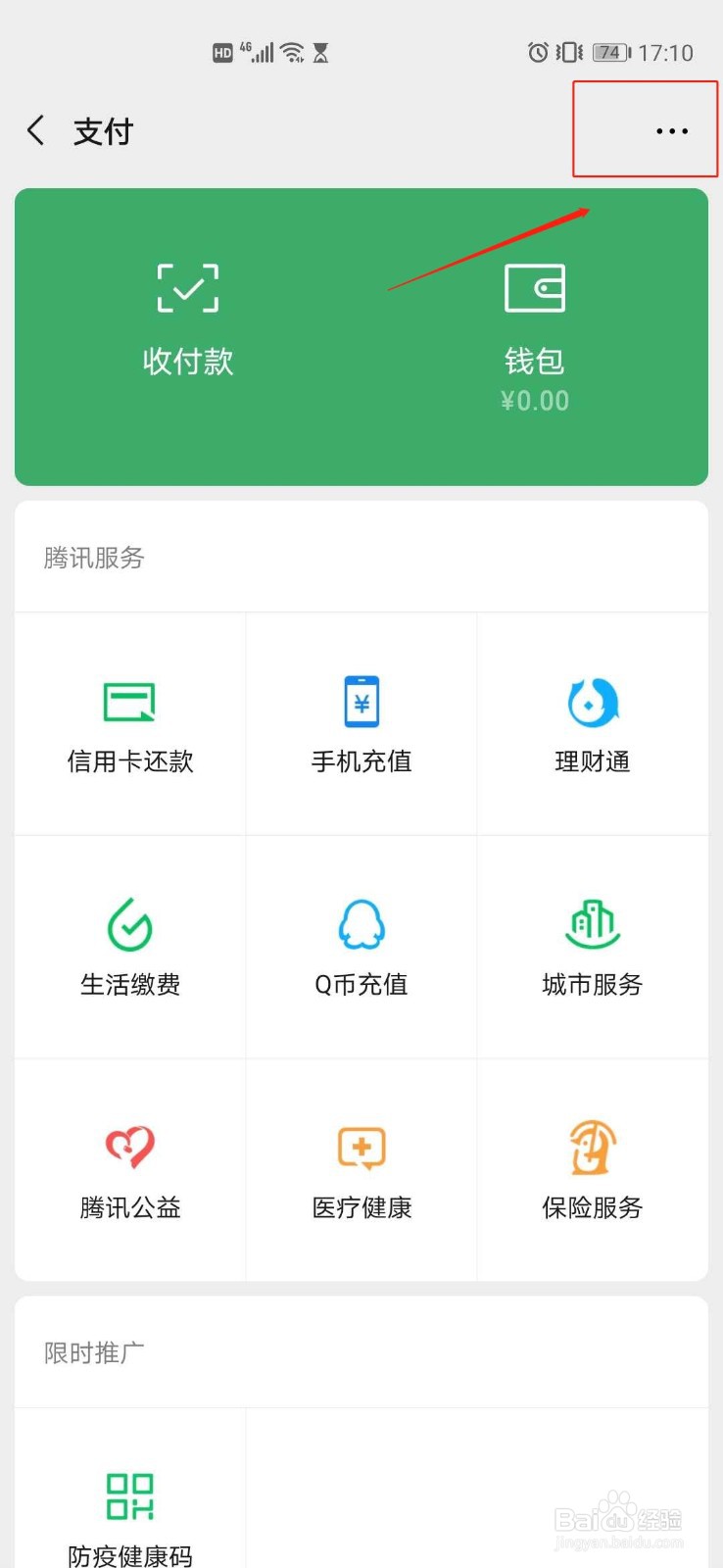Open Q币充值 Q coin recharge
Screen dimensions: 723x1568
[361, 946]
